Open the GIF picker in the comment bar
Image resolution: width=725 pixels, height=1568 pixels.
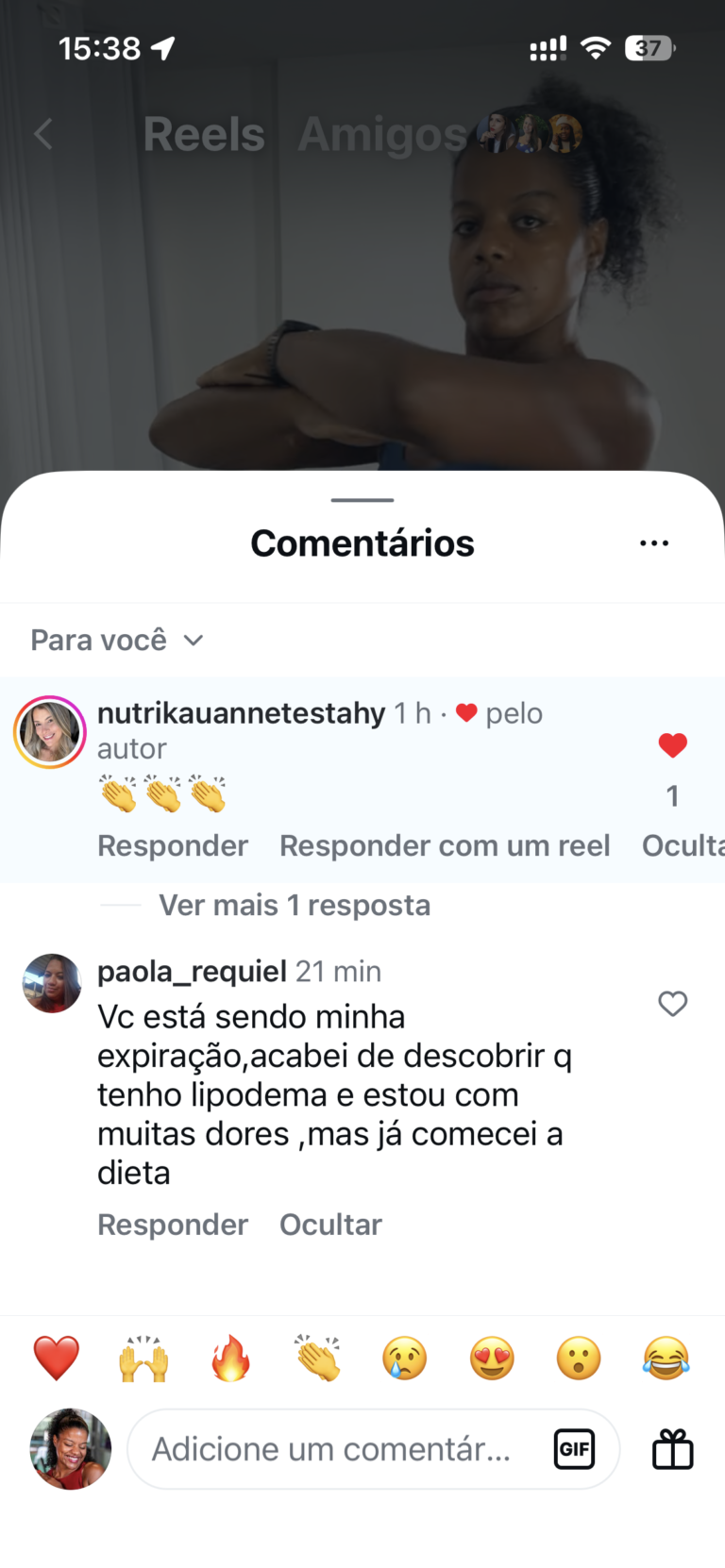point(575,1448)
